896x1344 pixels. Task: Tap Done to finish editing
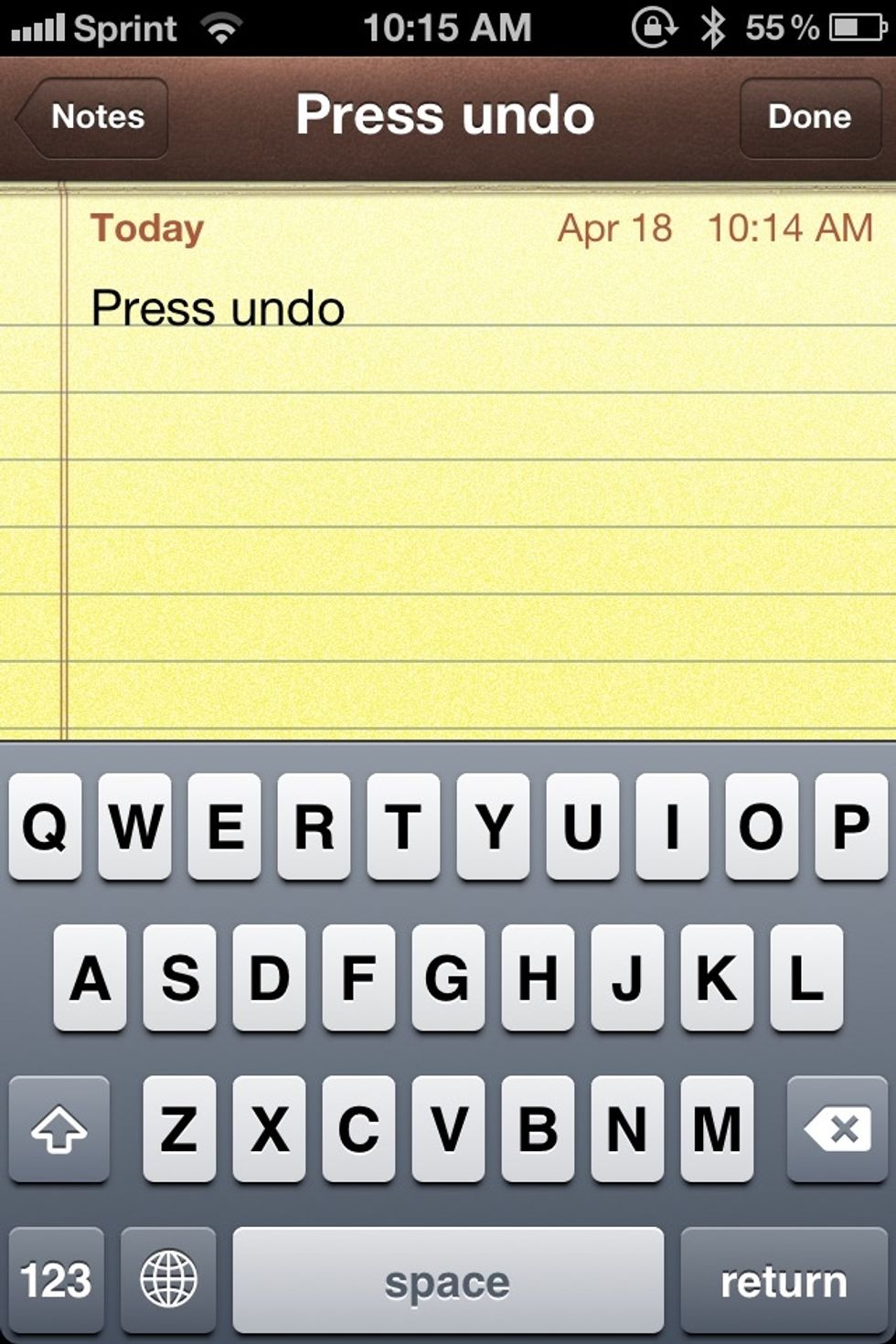coord(809,117)
